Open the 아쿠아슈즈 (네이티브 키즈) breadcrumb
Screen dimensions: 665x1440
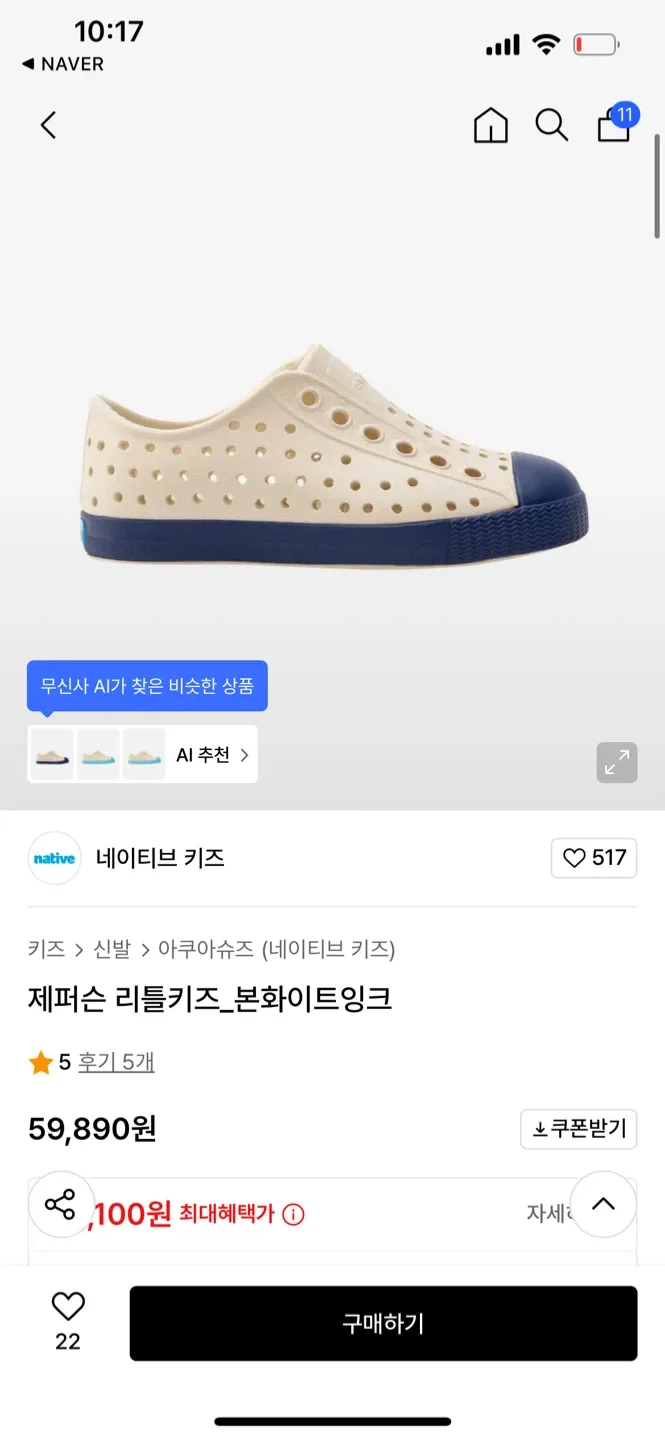pyautogui.click(x=276, y=949)
